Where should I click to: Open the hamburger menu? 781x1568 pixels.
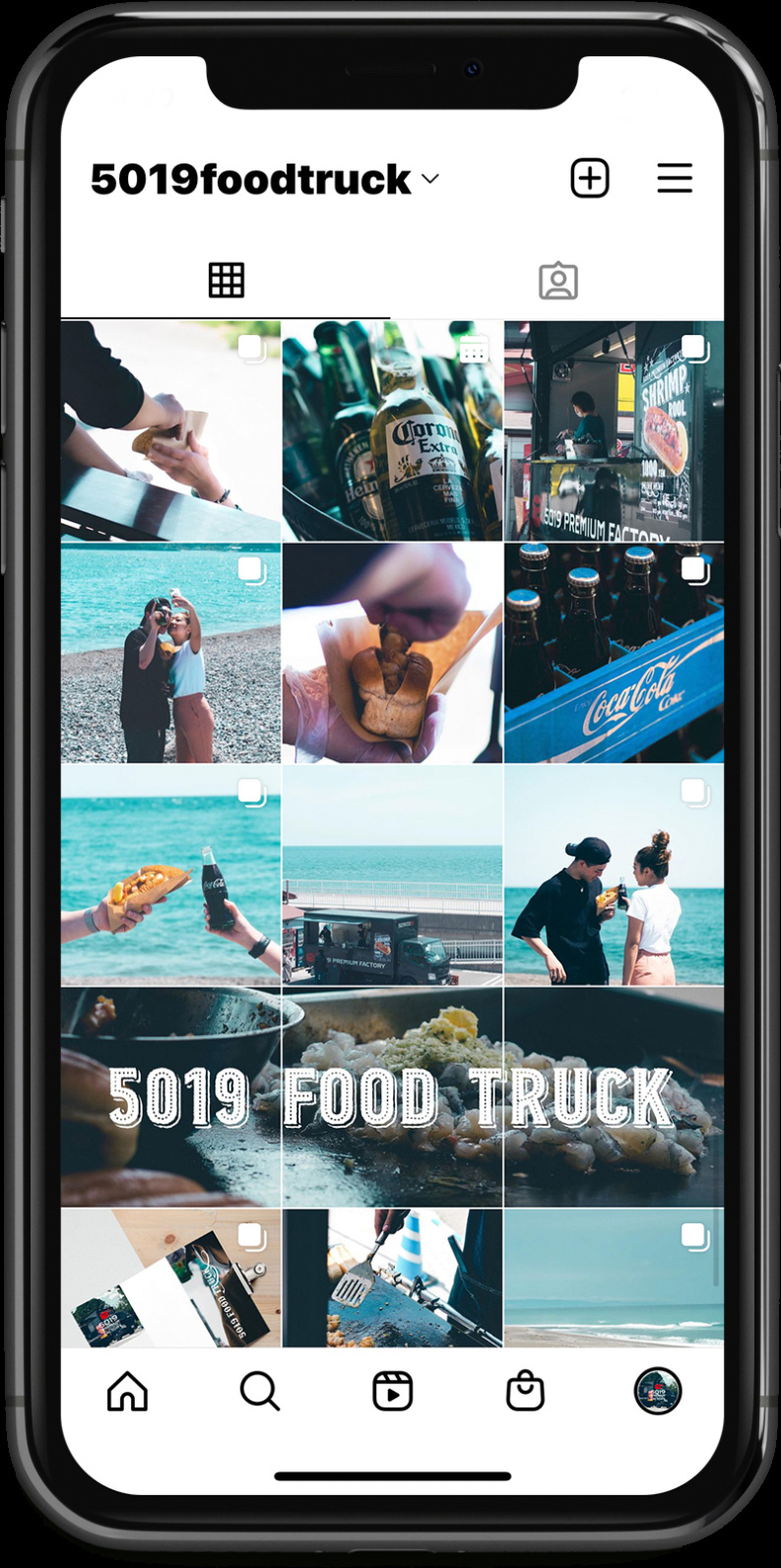click(x=675, y=178)
